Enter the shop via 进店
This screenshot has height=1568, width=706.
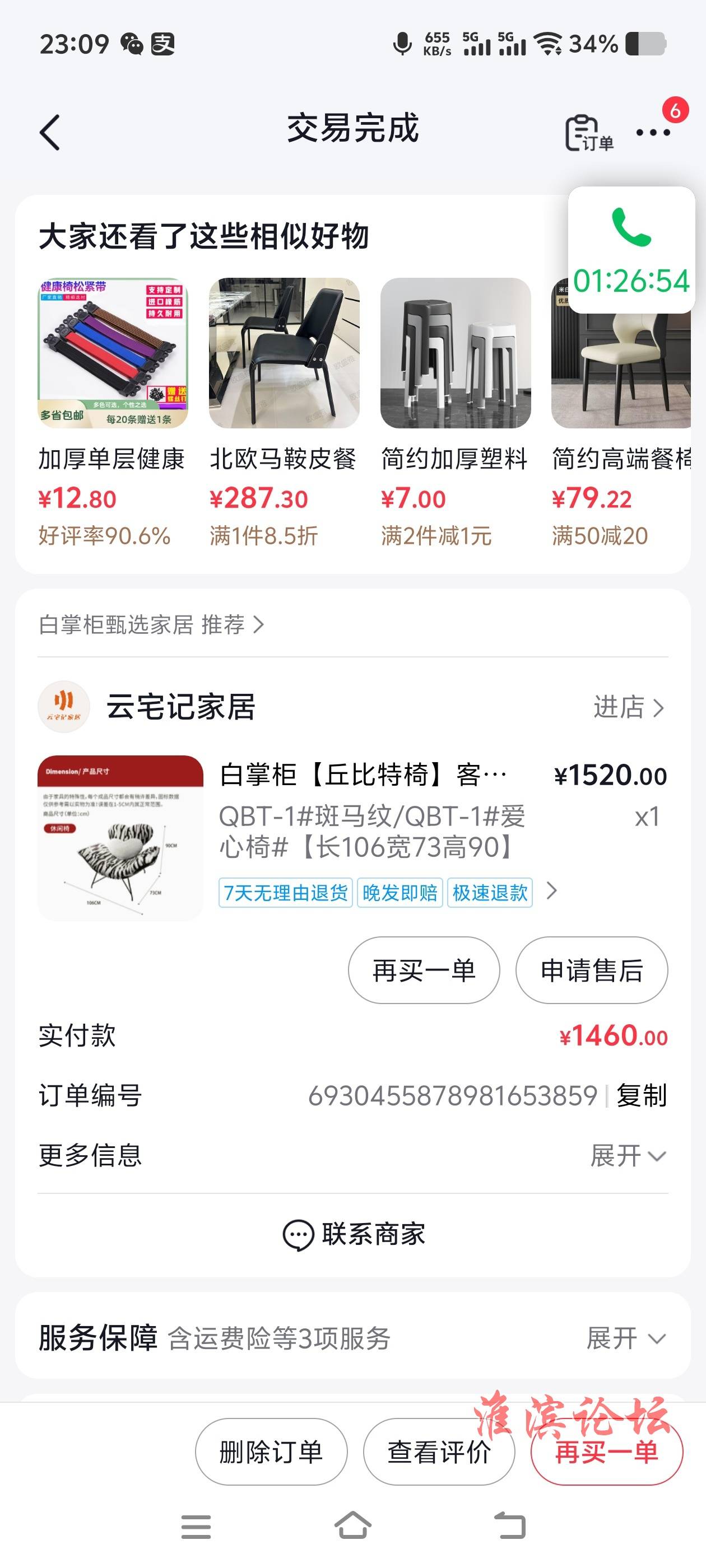tap(629, 707)
